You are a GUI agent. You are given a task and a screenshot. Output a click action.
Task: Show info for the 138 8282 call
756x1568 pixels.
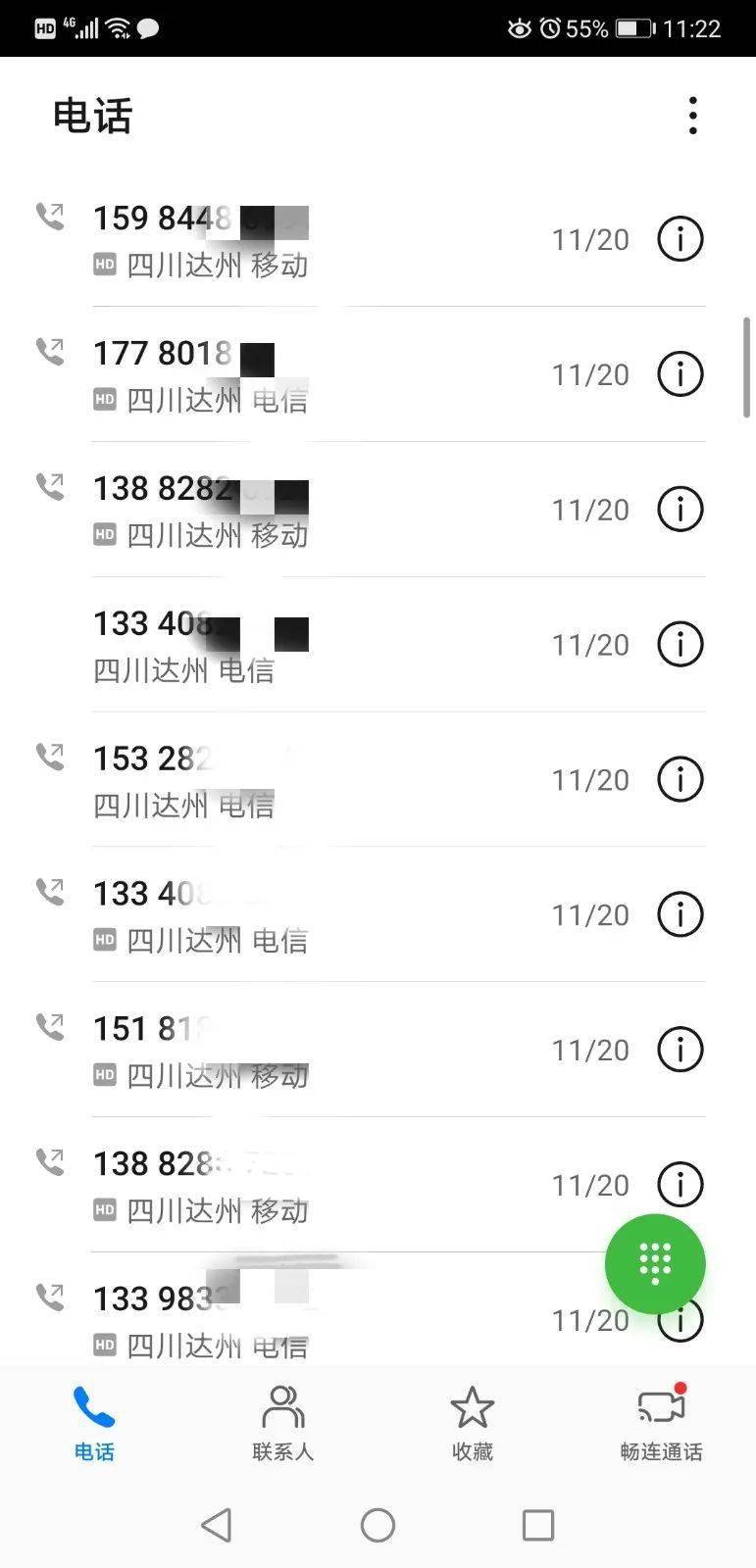pyautogui.click(x=680, y=510)
